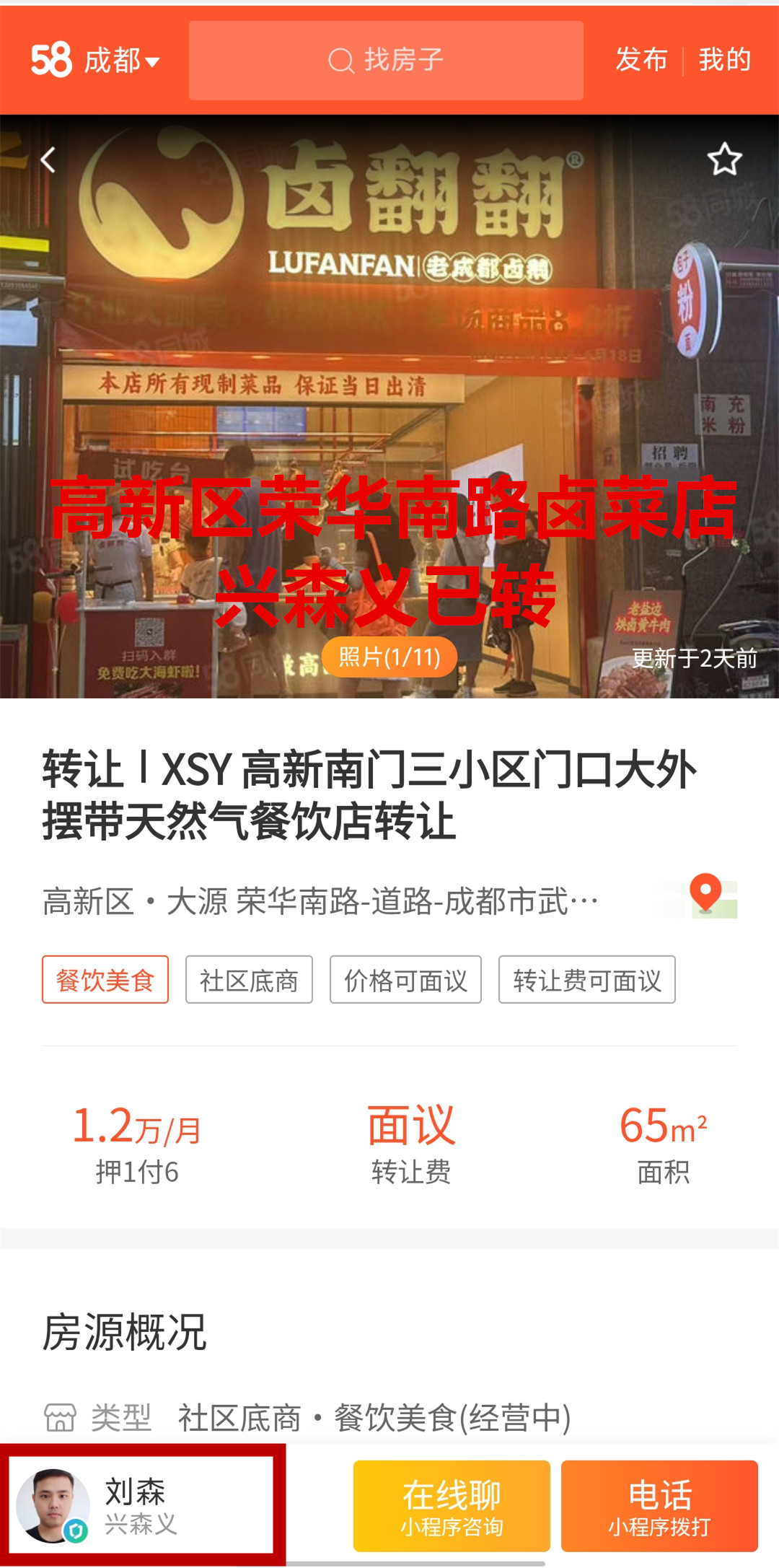Image resolution: width=779 pixels, height=1568 pixels.
Task: Open 发布 to post a listing
Action: 641,60
